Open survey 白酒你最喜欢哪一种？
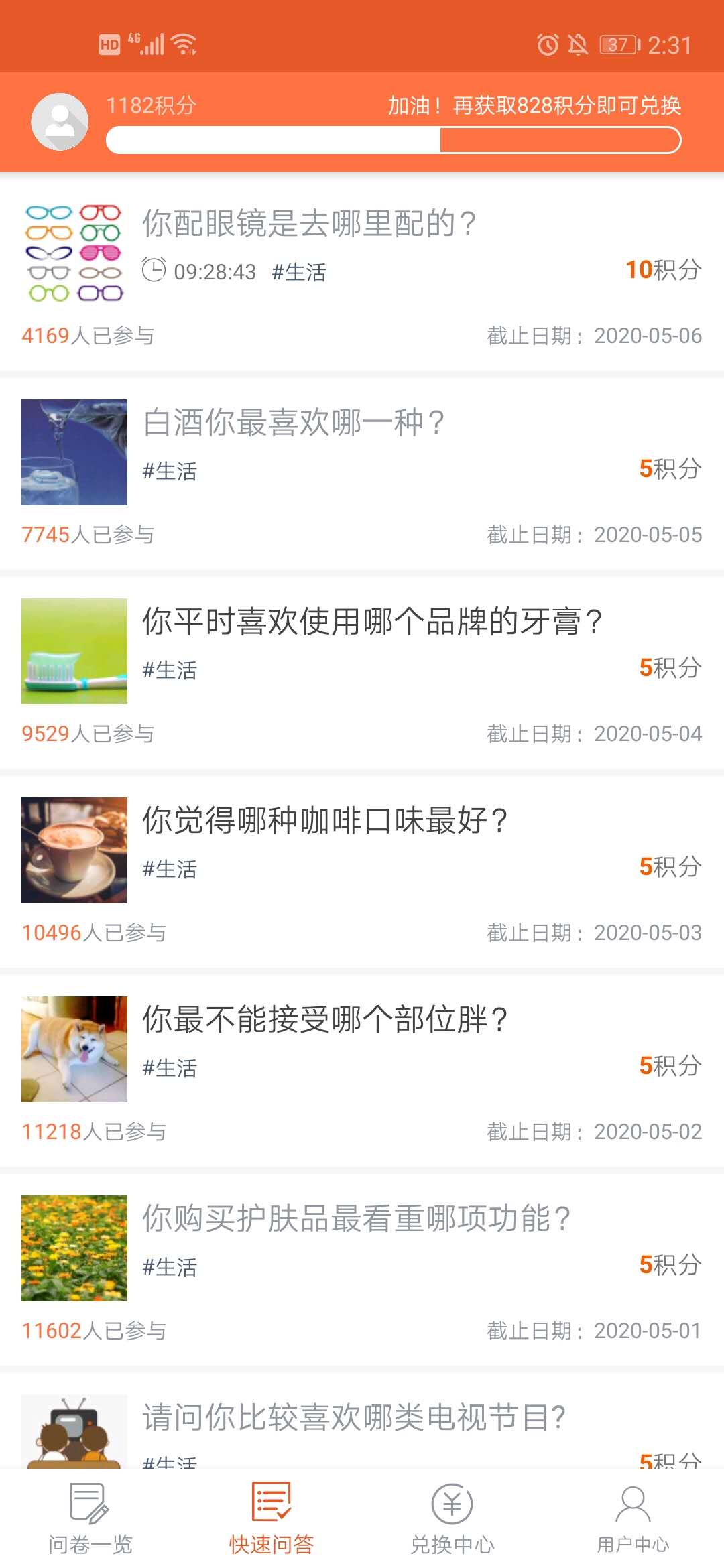 pos(295,423)
